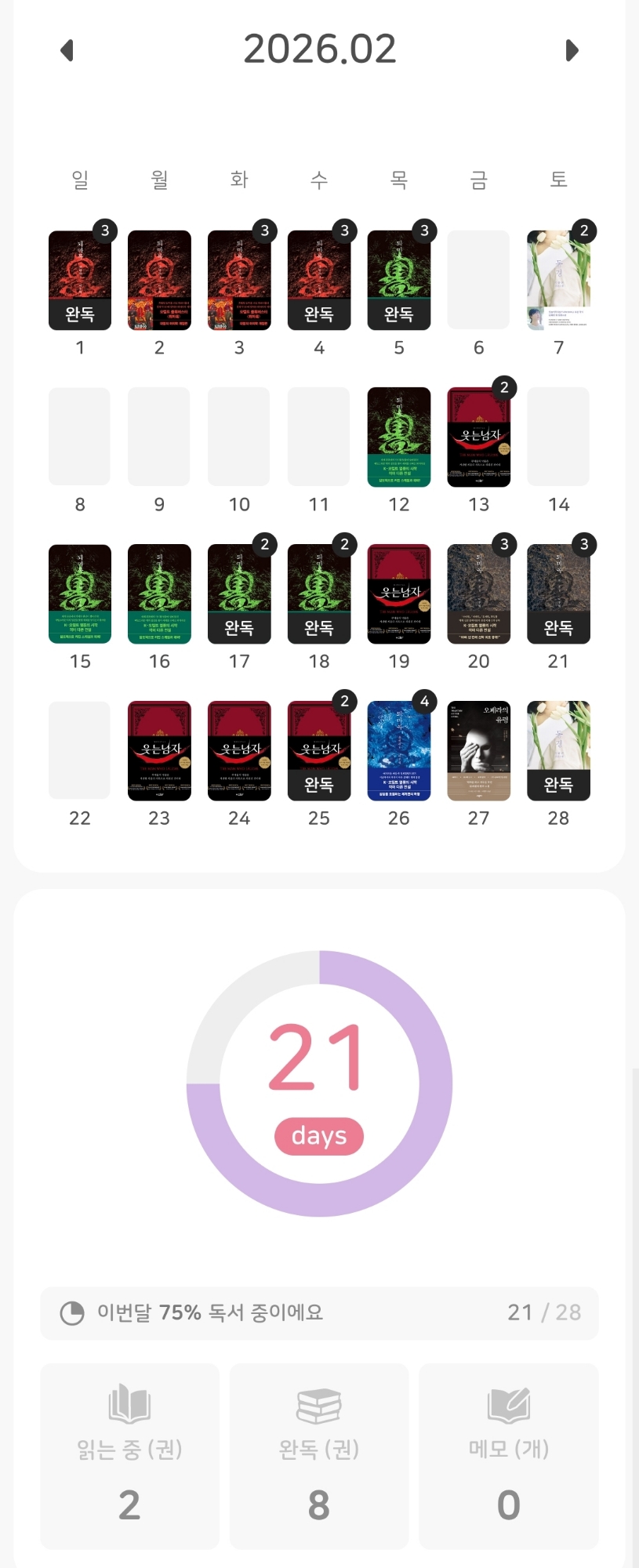The image size is (639, 1568).
Task: Open the 웃는남자 cover on day 13
Action: [x=478, y=437]
